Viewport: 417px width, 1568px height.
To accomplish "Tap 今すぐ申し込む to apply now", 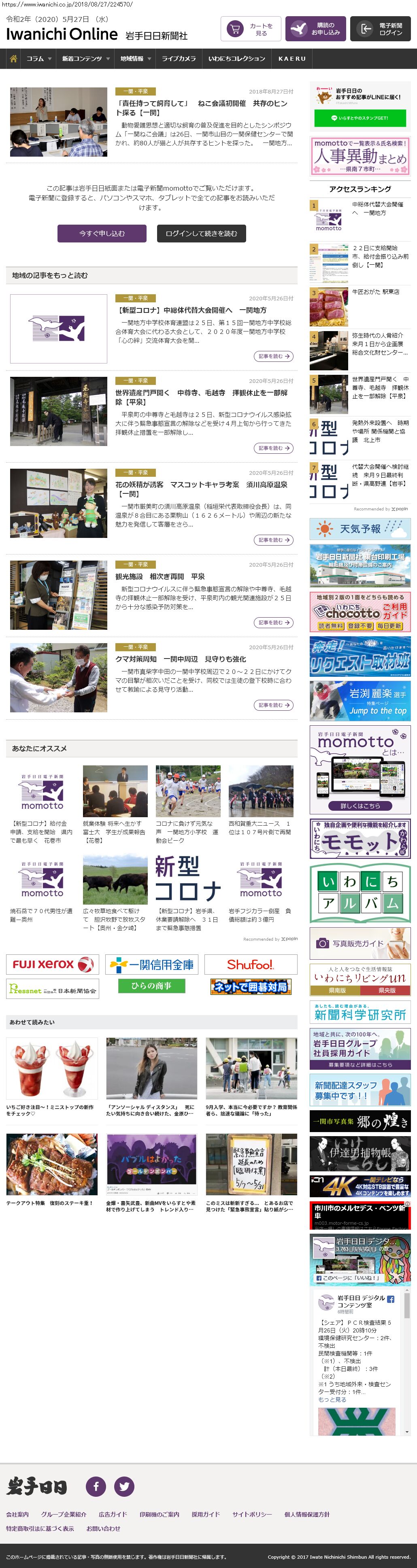I will coord(102,233).
